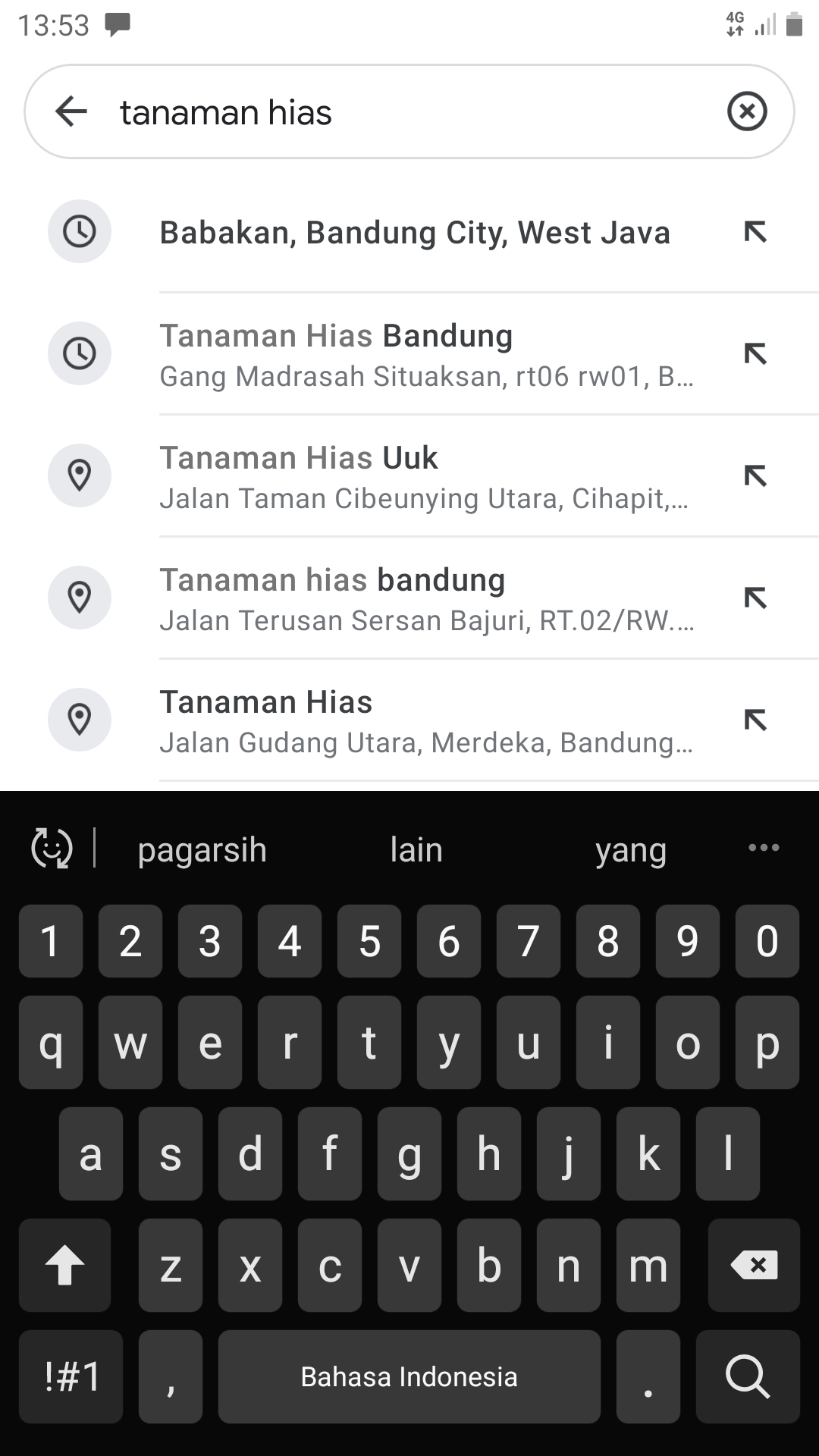The image size is (819, 1456).
Task: Pick the "lain" keyboard suggestion
Action: pos(416,849)
